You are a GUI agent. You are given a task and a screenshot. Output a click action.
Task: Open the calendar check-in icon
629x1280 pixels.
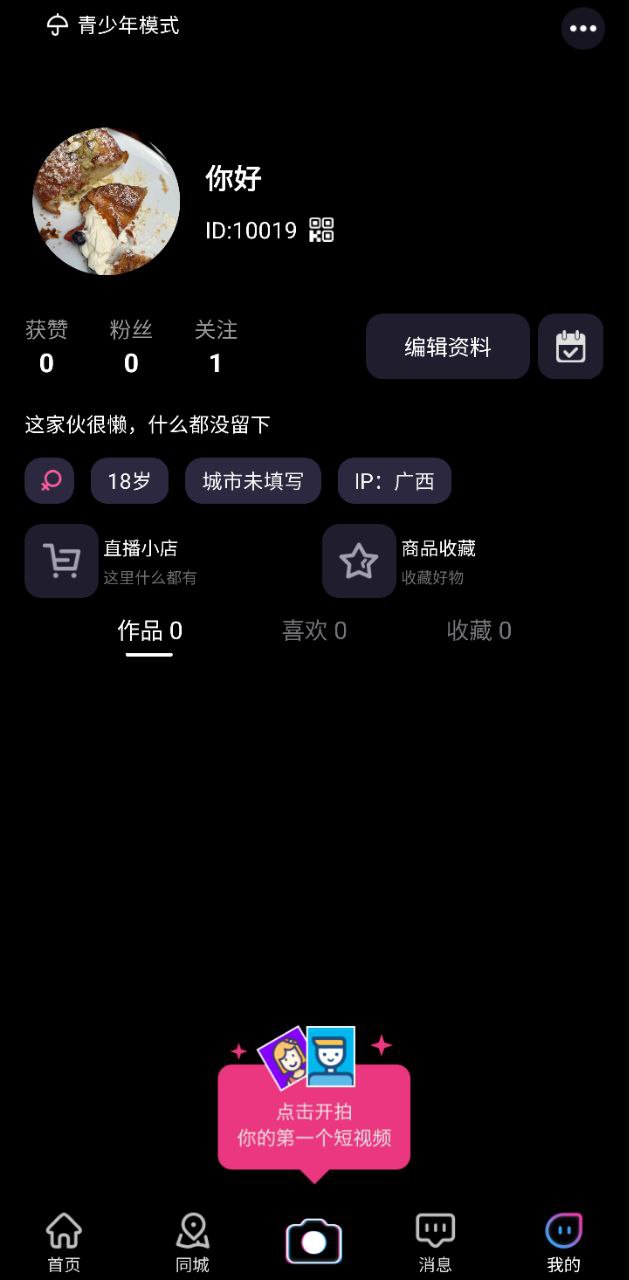pyautogui.click(x=570, y=347)
